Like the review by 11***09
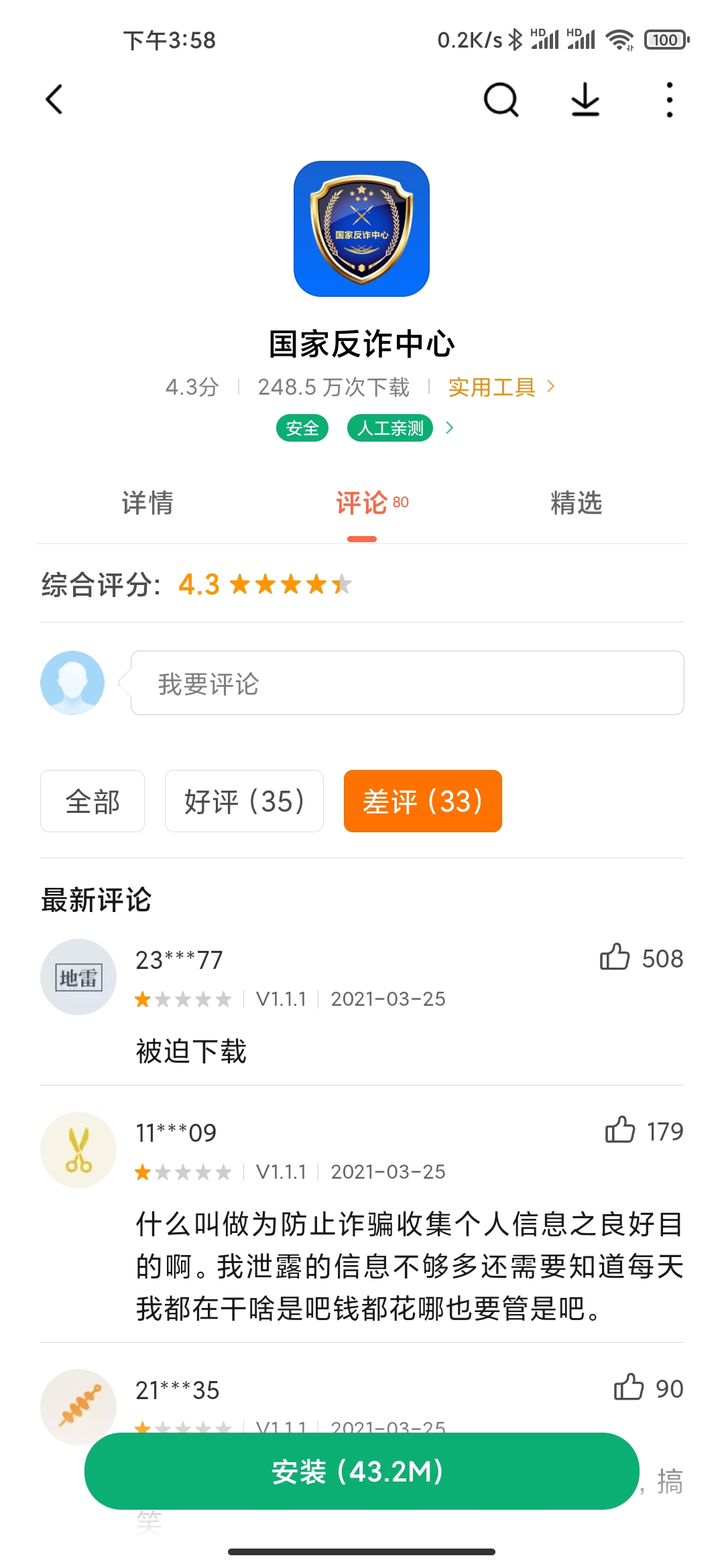Image resolution: width=724 pixels, height=1568 pixels. pos(644,1130)
